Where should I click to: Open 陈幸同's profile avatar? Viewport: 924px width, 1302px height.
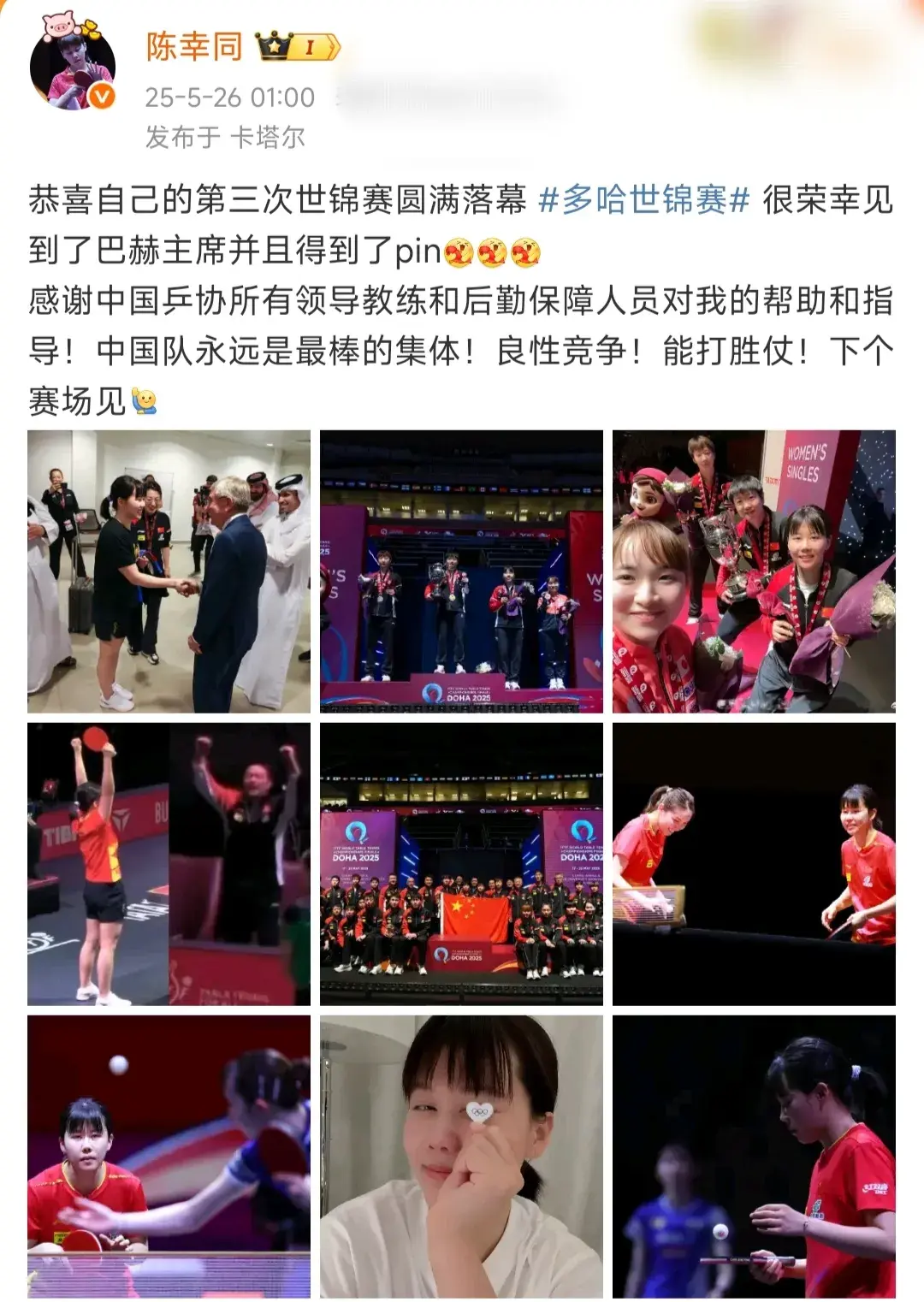tap(73, 68)
